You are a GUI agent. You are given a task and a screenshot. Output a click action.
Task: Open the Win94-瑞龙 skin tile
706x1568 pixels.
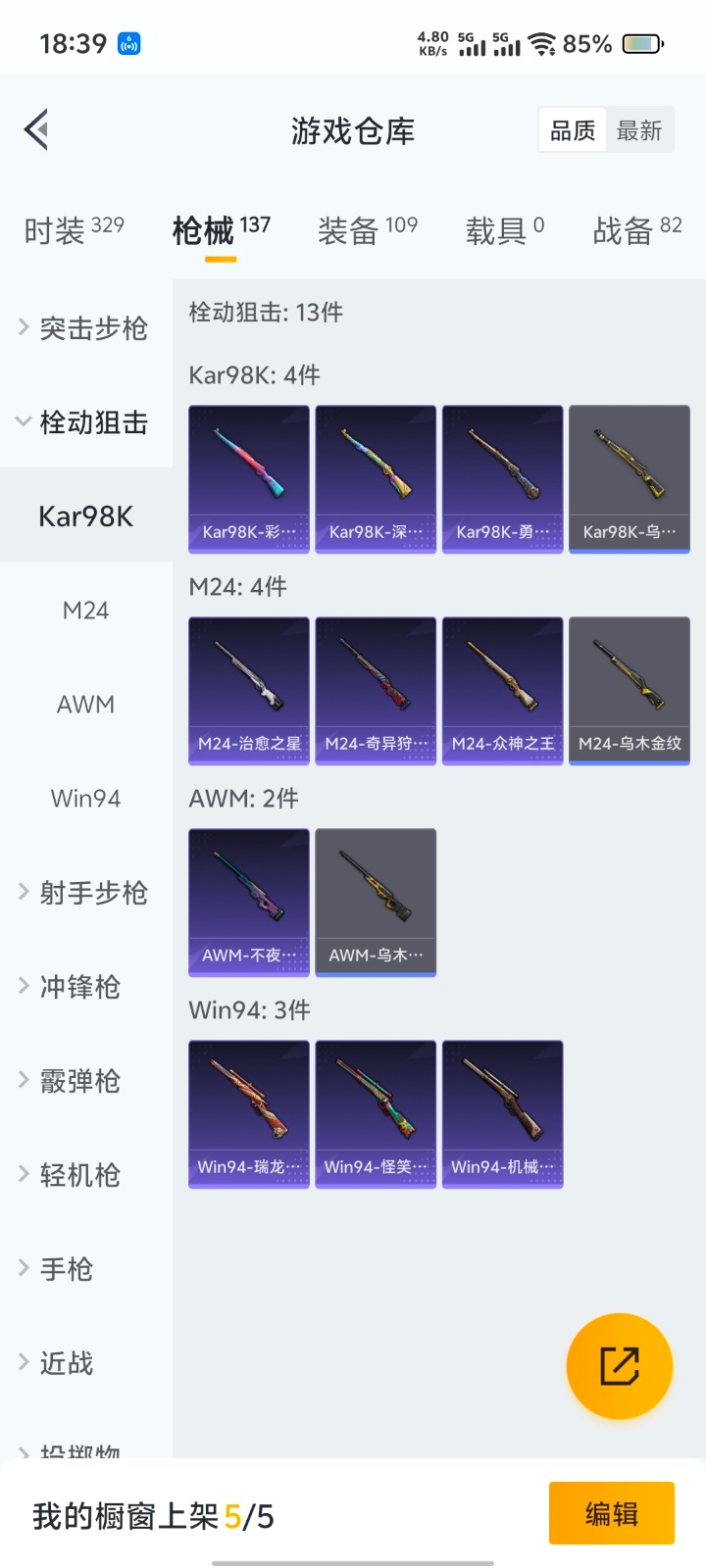[249, 1114]
